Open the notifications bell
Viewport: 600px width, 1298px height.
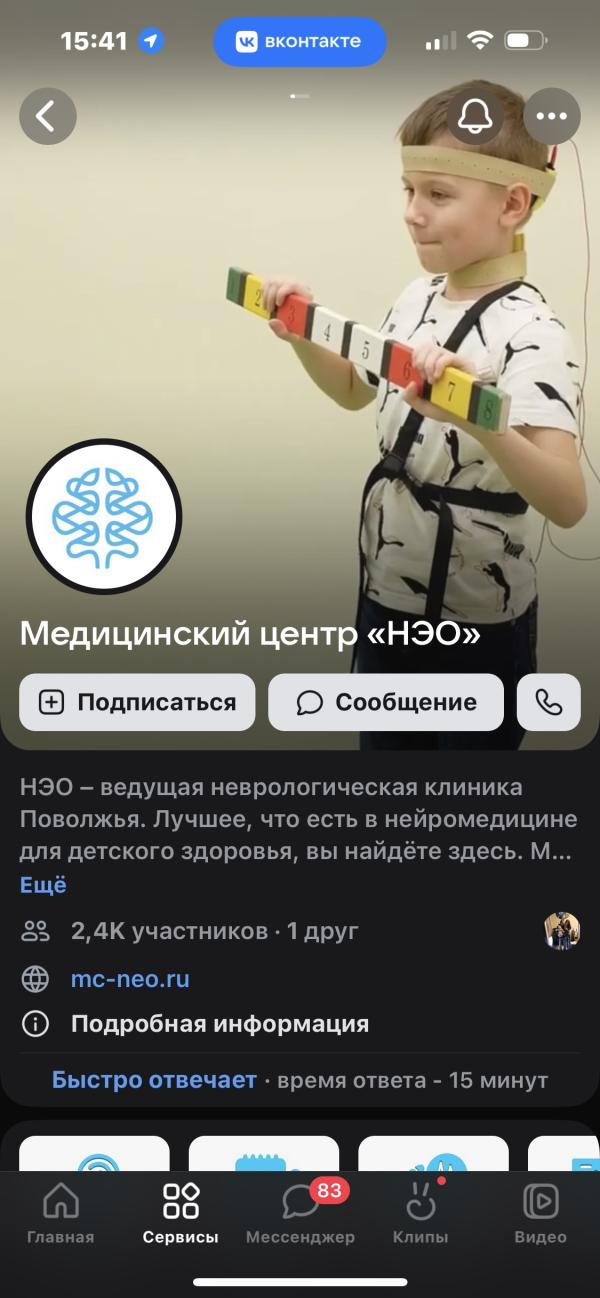(x=475, y=116)
